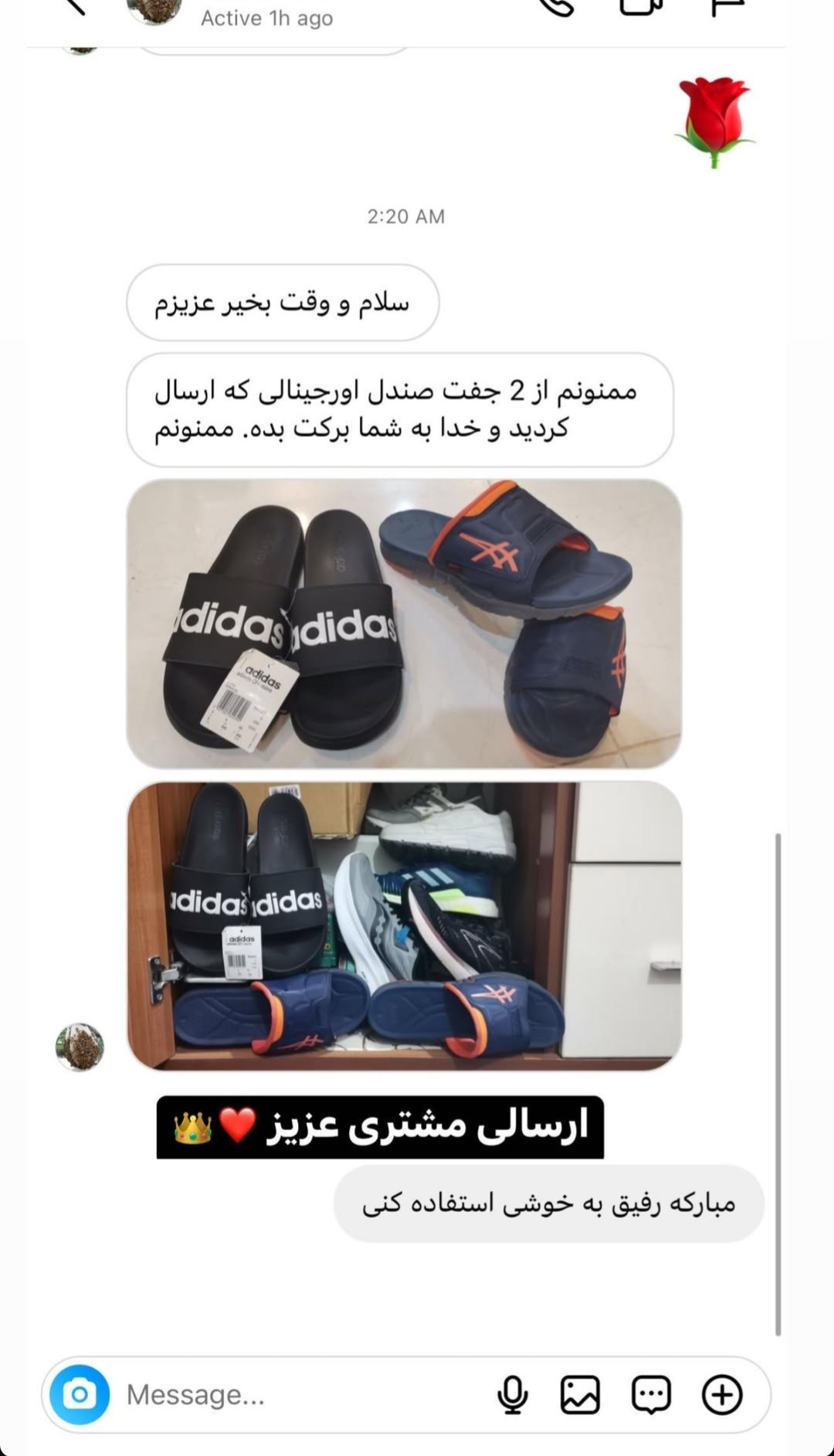Focus the Message text field
Image resolution: width=834 pixels, height=1456 pixels.
[x=301, y=1394]
